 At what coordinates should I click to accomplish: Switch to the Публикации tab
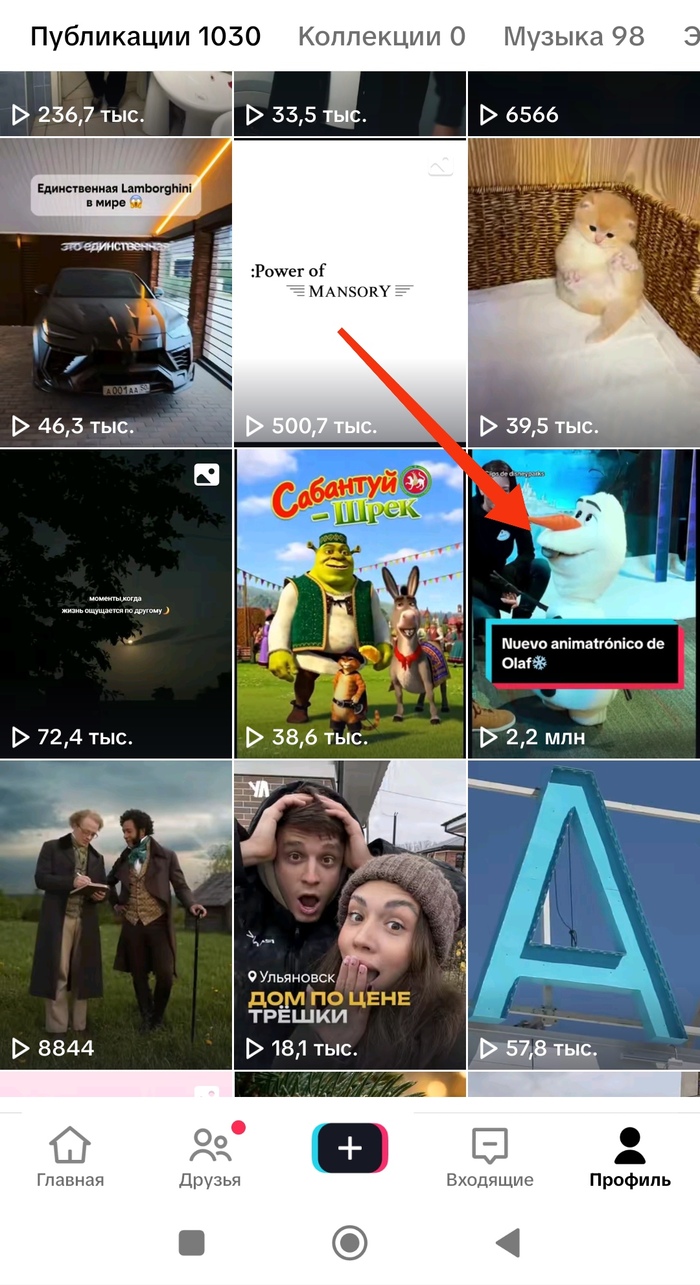pyautogui.click(x=145, y=37)
